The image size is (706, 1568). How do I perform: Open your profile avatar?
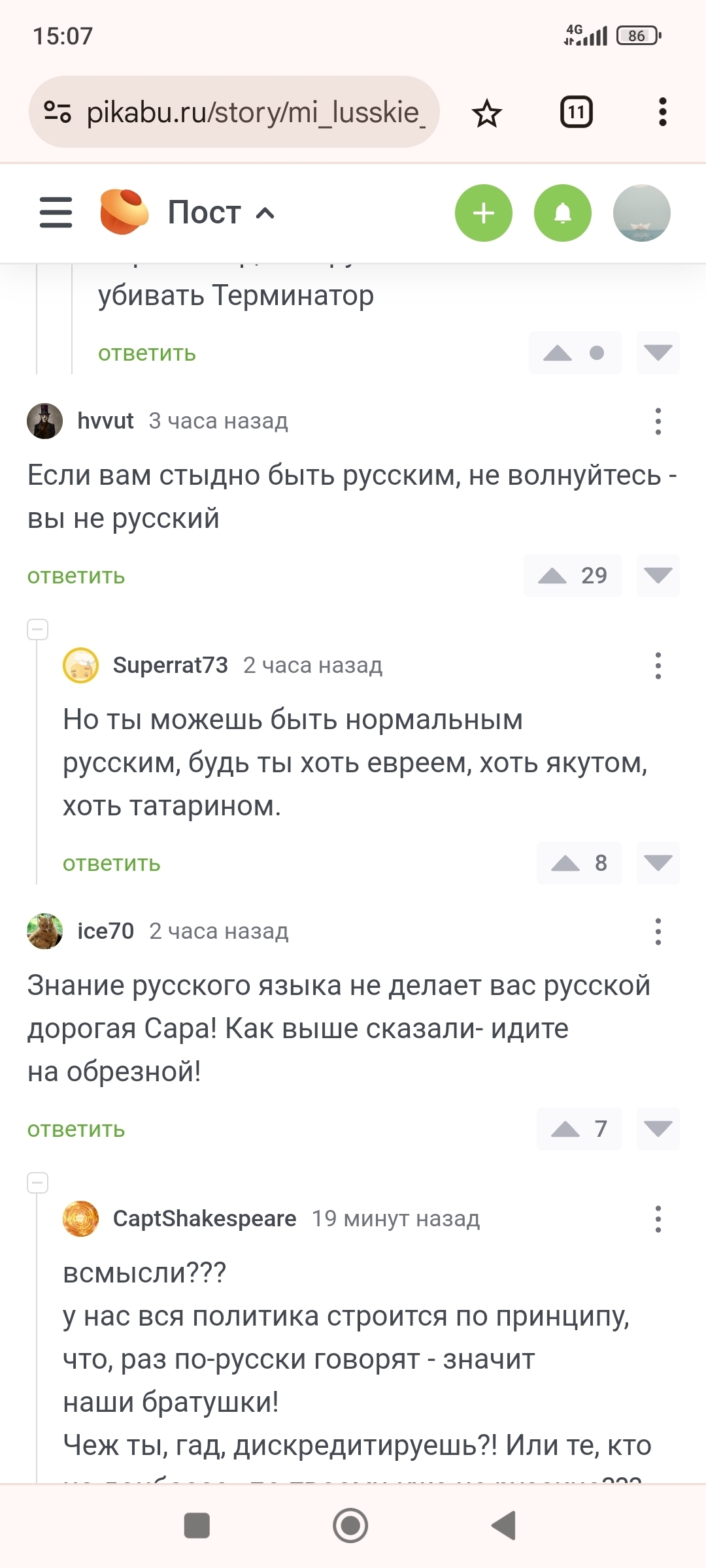641,213
